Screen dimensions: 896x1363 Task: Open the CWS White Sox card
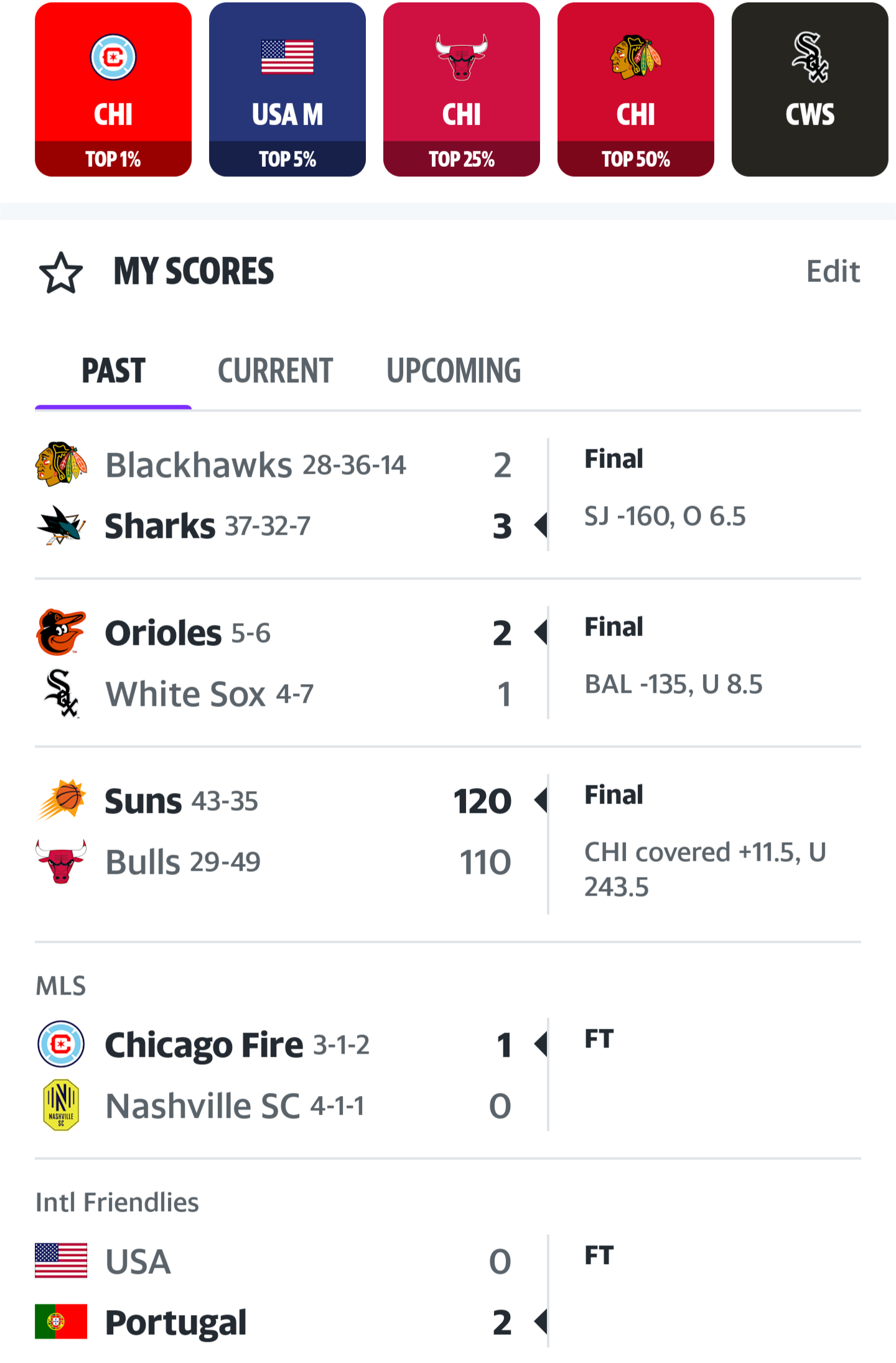810,90
